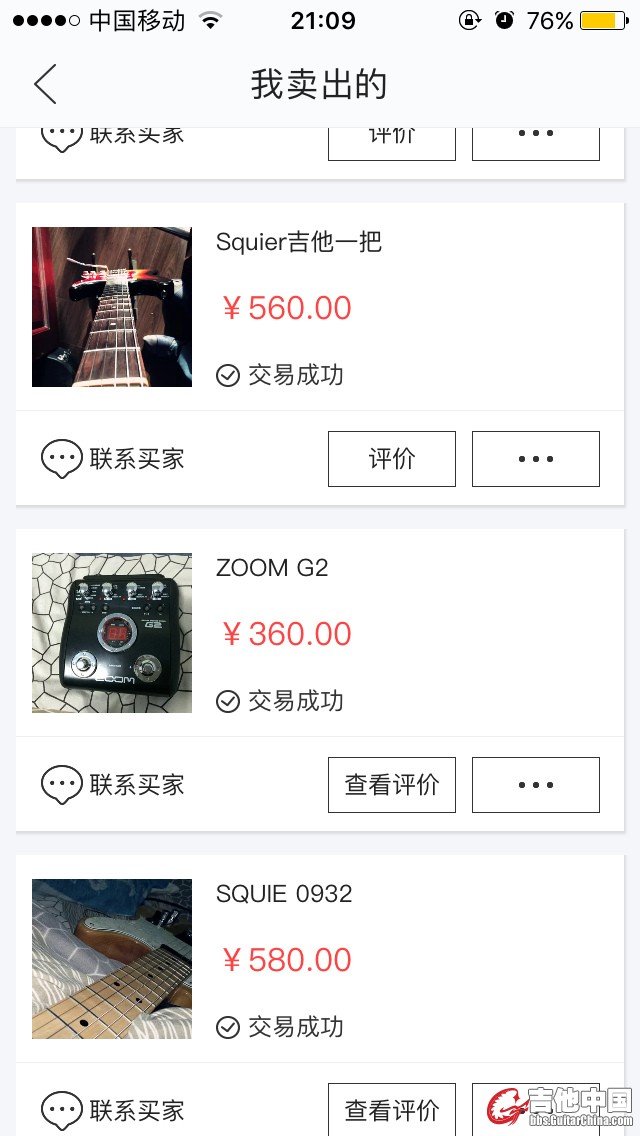Open more options for Squier吉他一把
The width and height of the screenshot is (640, 1136).
coord(536,459)
